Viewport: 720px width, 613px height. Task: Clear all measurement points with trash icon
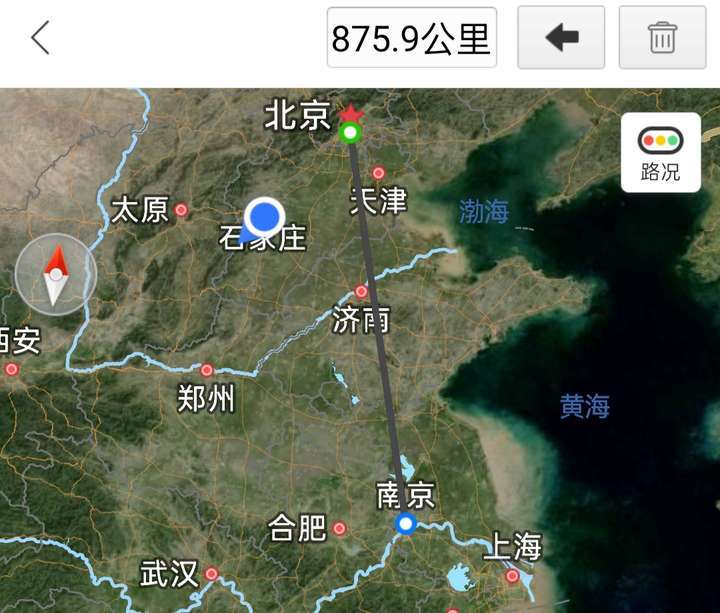coord(662,38)
